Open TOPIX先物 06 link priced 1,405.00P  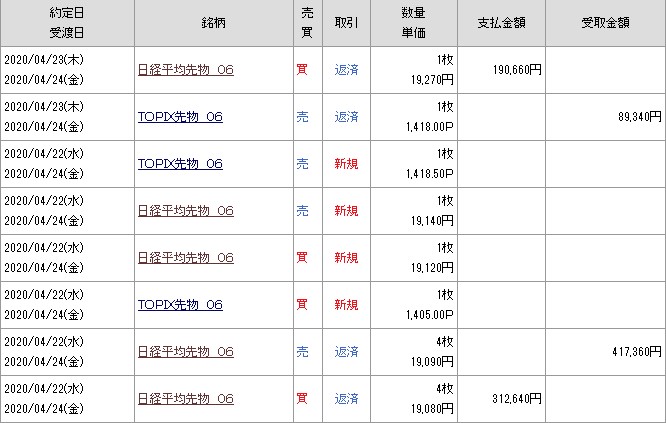(180, 305)
